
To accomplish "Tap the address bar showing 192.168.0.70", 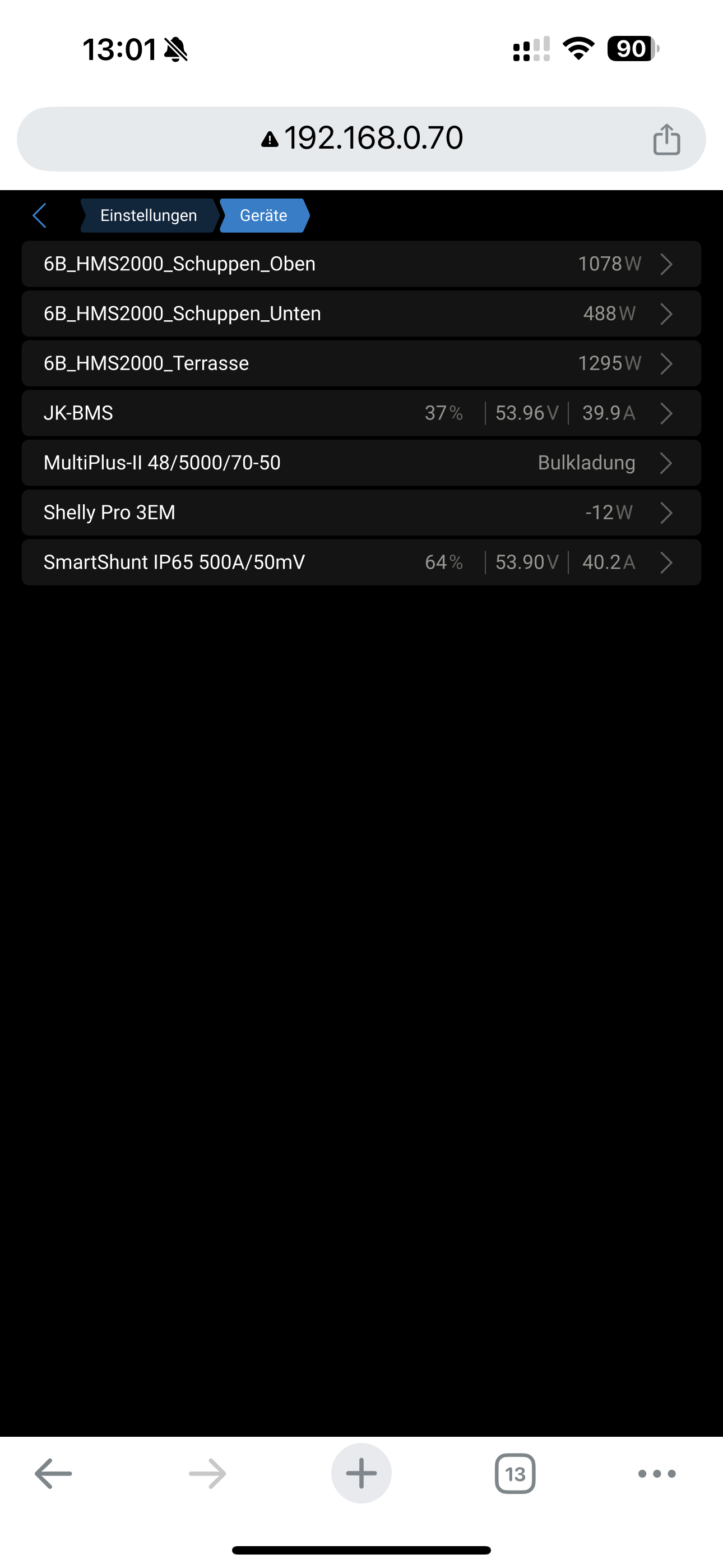I will coord(361,139).
